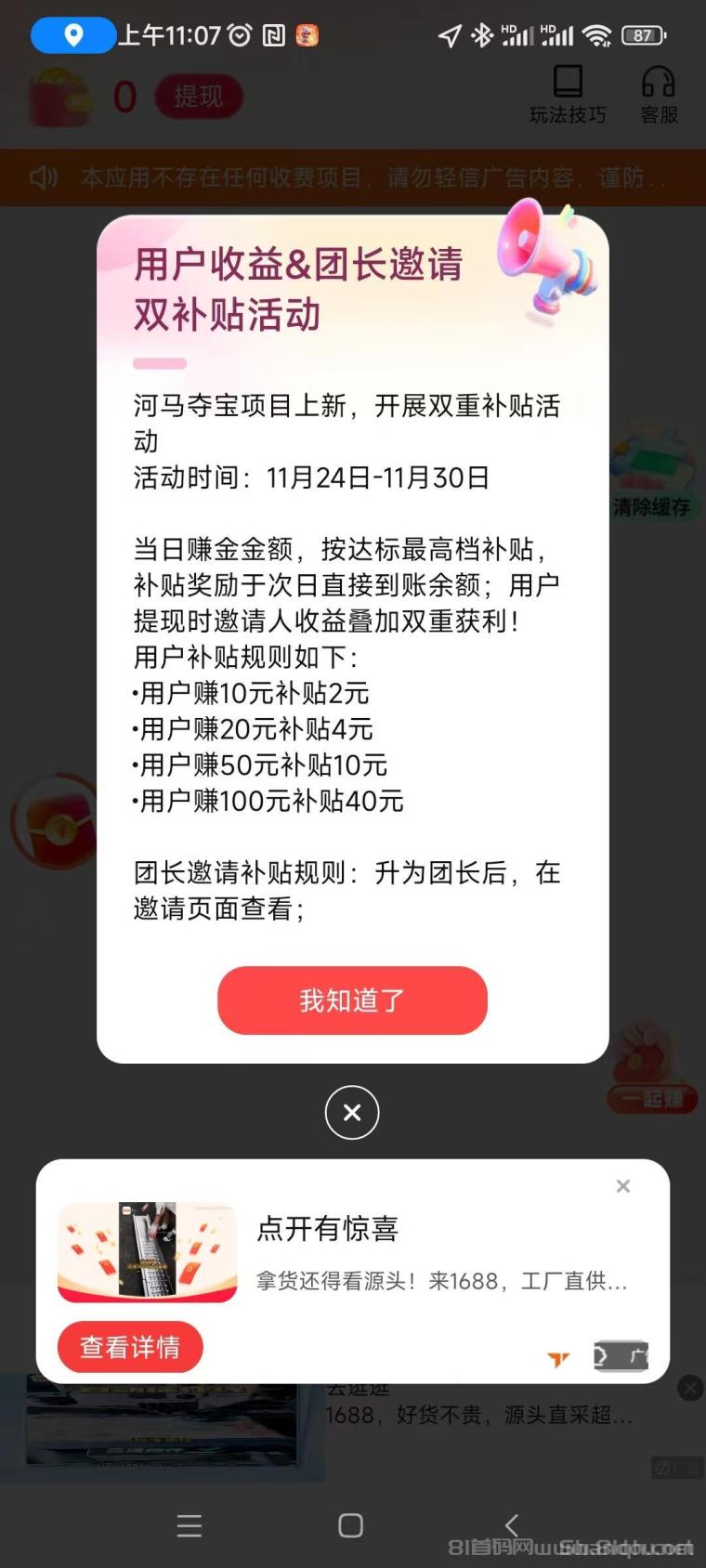Open the system recent apps menu

coord(190,1525)
